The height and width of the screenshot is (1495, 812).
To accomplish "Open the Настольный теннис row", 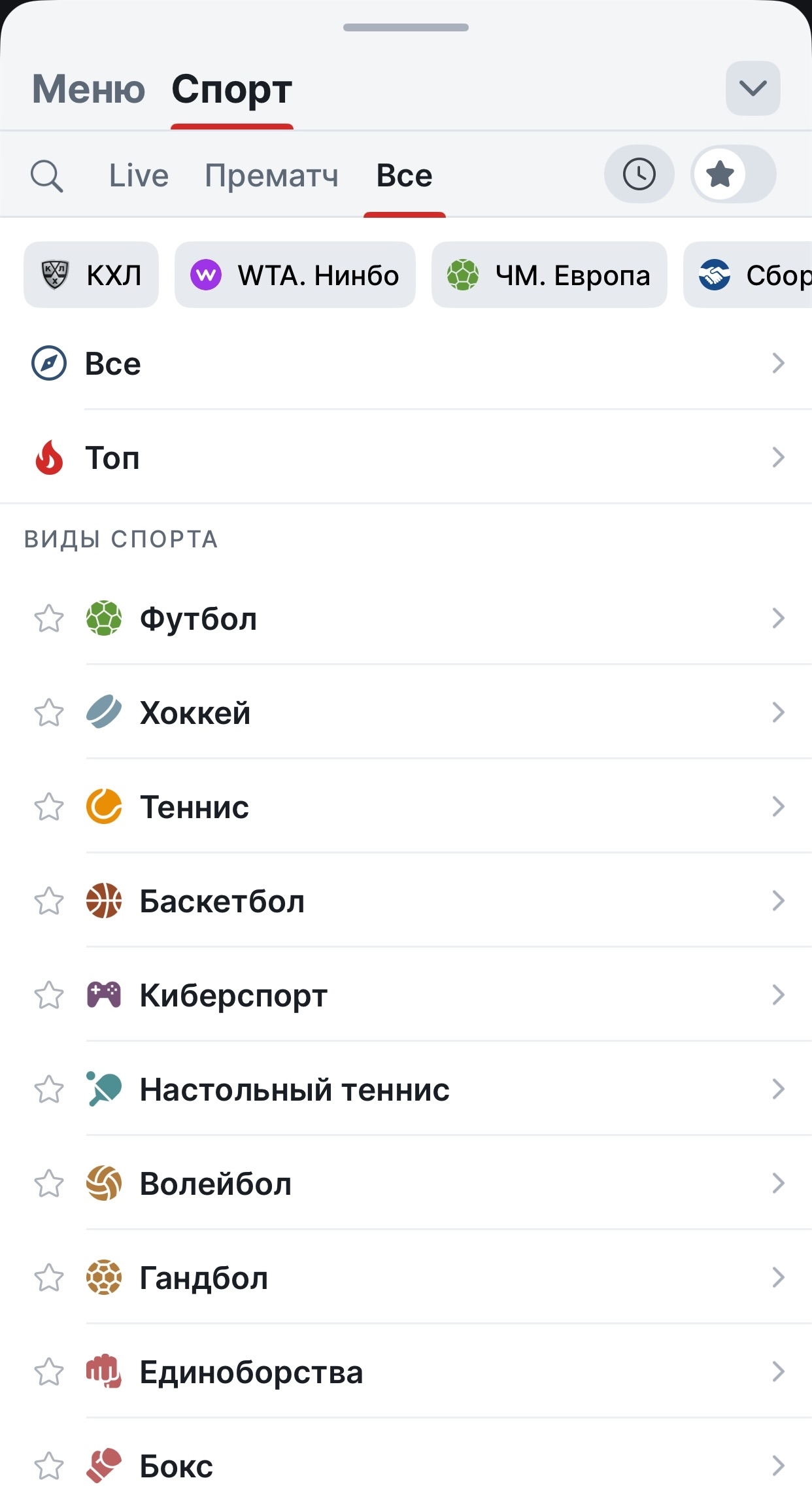I will 405,1089.
